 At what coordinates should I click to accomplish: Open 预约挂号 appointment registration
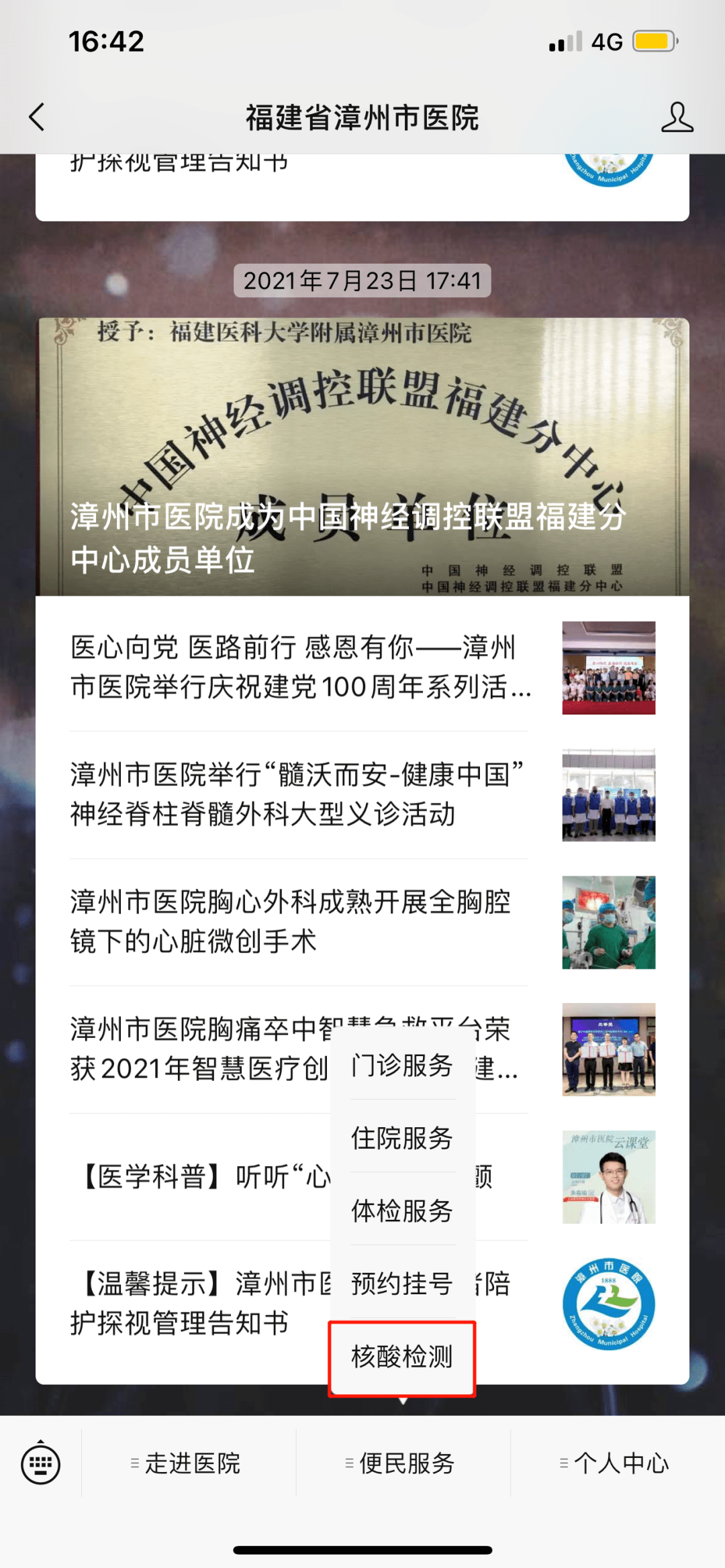point(402,1284)
